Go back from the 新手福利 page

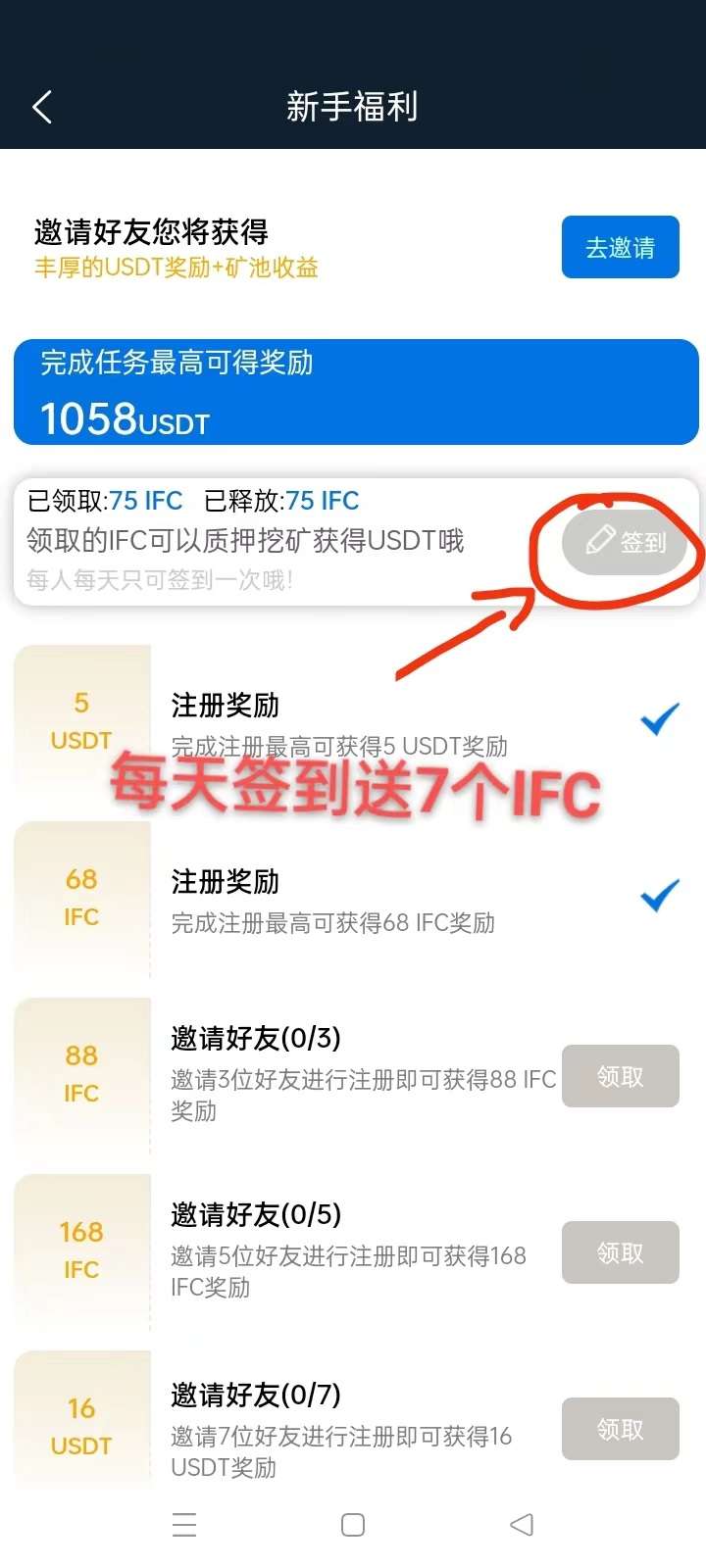42,107
